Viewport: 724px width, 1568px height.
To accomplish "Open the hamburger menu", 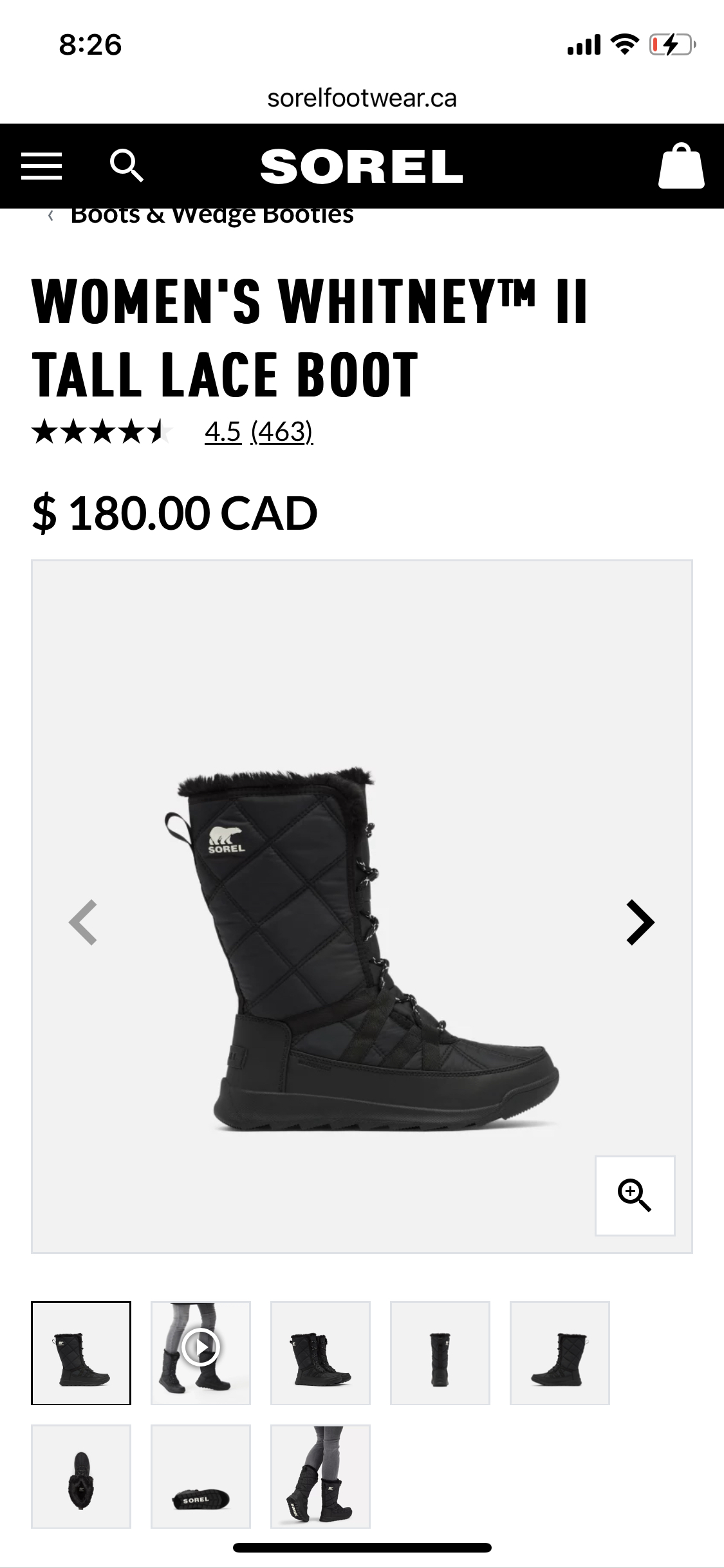I will click(41, 166).
